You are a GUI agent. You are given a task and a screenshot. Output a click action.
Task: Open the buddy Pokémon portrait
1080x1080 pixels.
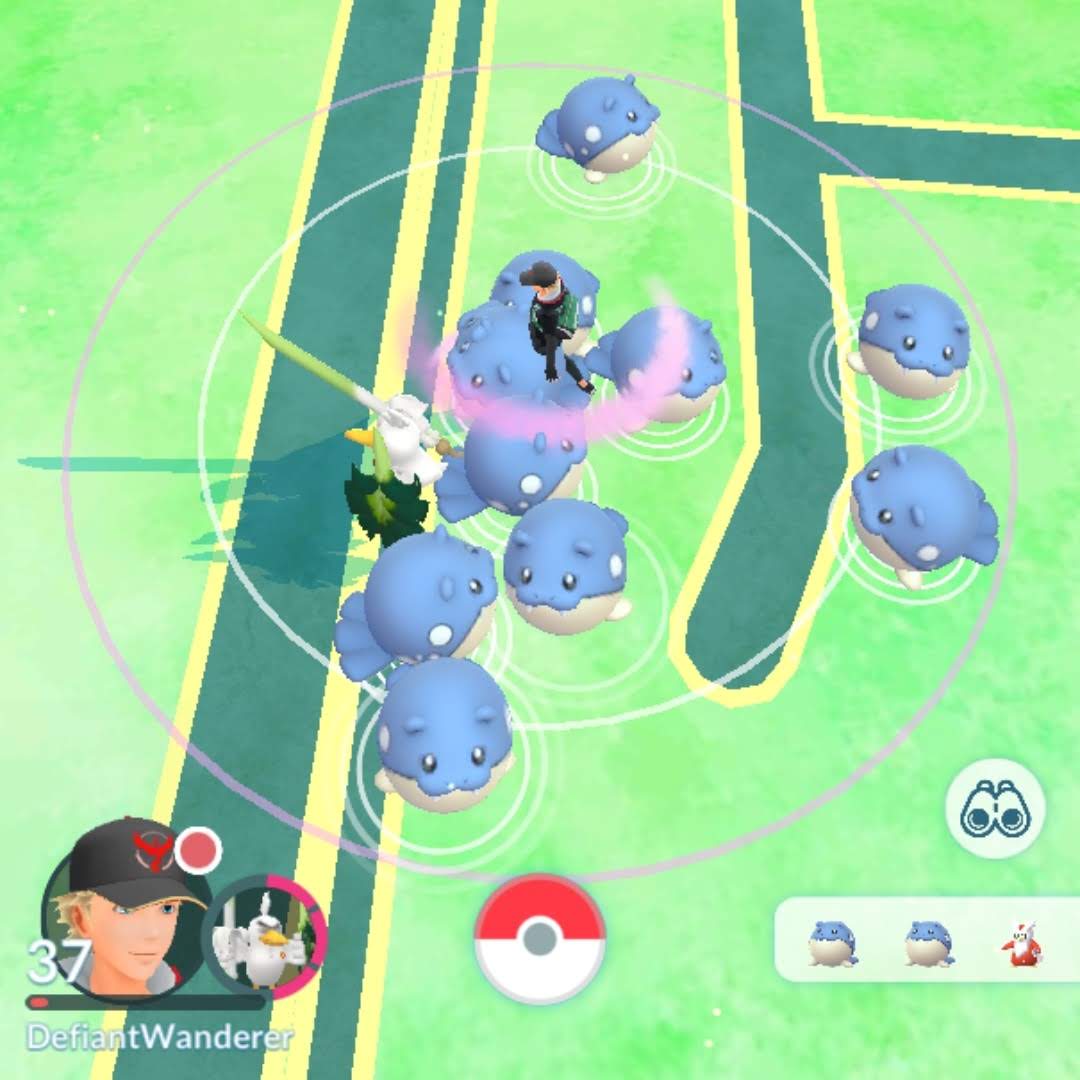pyautogui.click(x=264, y=935)
